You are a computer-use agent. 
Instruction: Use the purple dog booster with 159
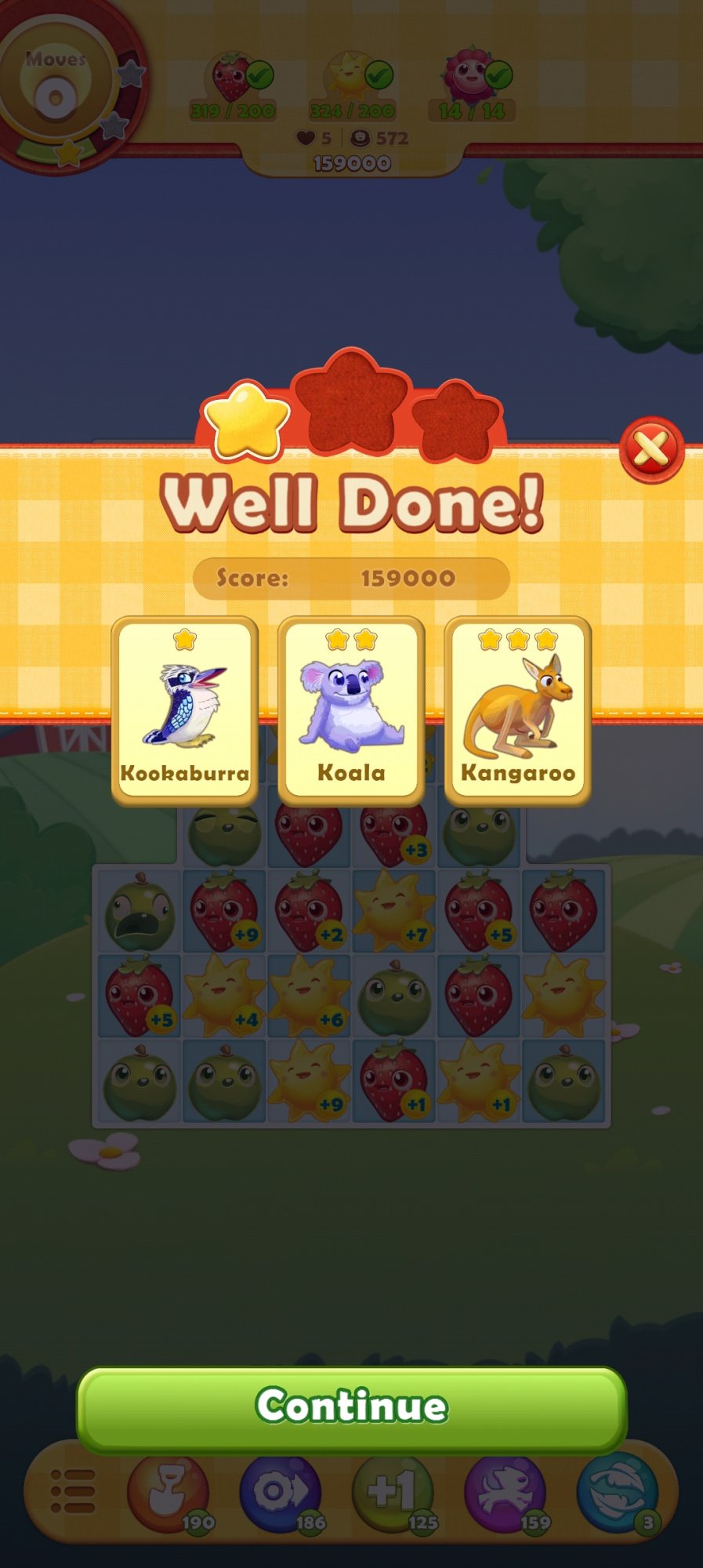click(x=505, y=1492)
